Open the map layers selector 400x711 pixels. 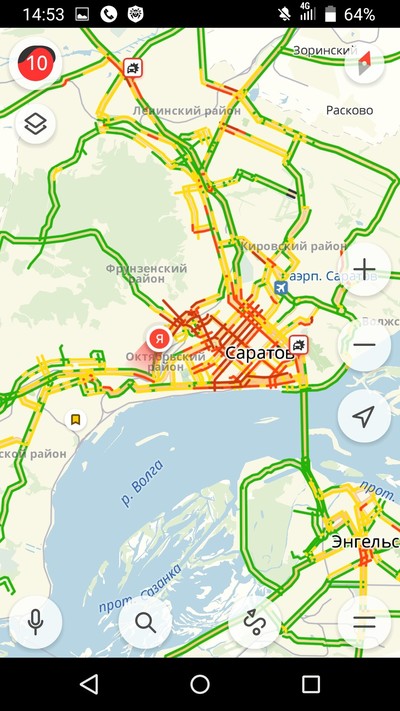click(x=36, y=124)
